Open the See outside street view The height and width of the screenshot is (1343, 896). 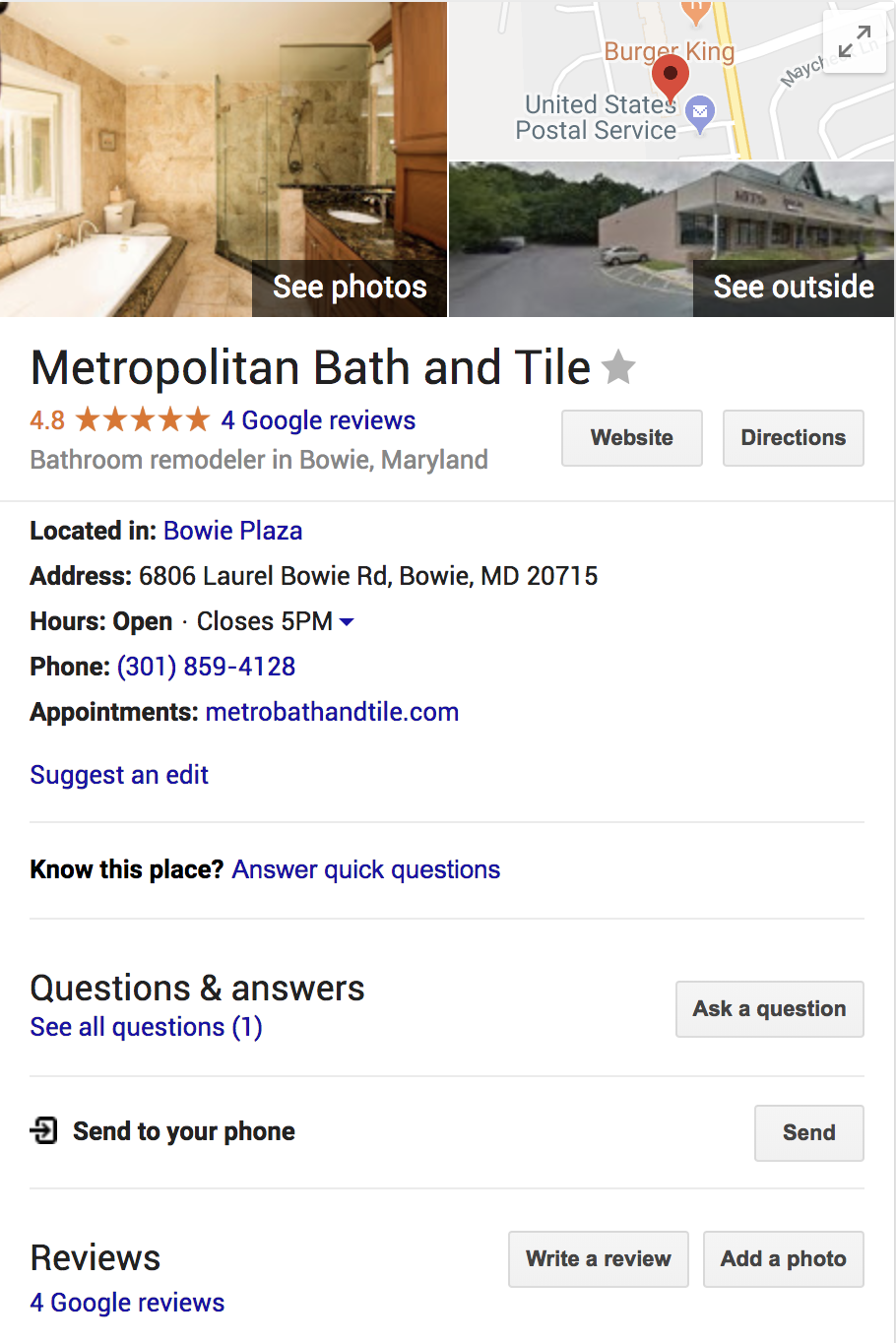(793, 287)
